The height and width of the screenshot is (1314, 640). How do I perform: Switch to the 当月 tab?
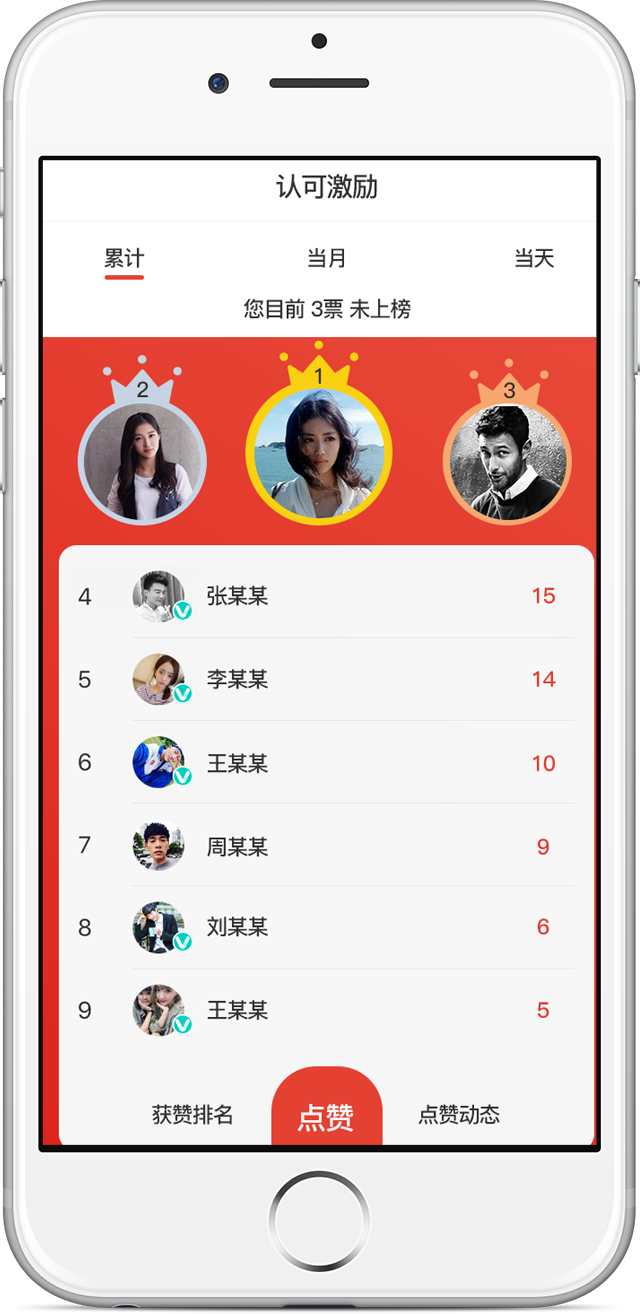click(326, 258)
